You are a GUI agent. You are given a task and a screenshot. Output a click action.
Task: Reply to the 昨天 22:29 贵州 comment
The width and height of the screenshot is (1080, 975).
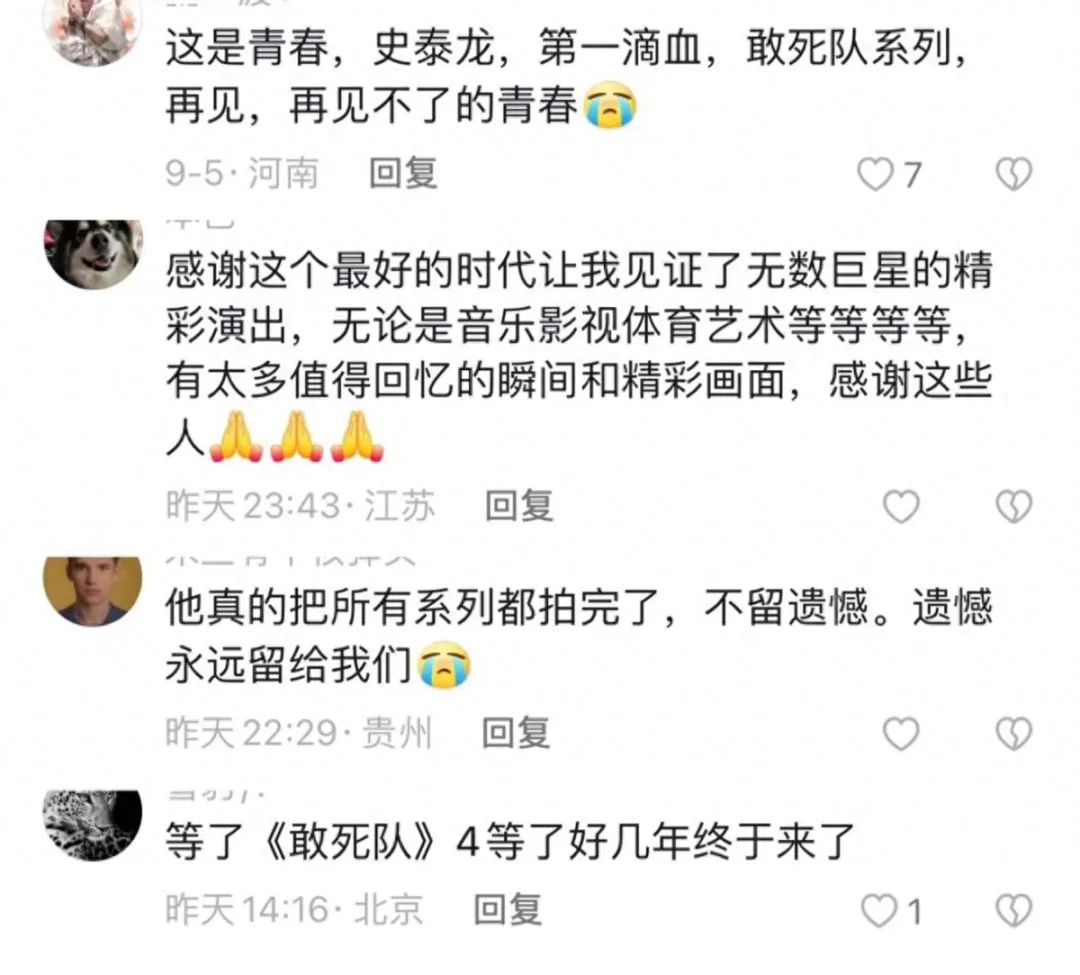click(x=515, y=734)
